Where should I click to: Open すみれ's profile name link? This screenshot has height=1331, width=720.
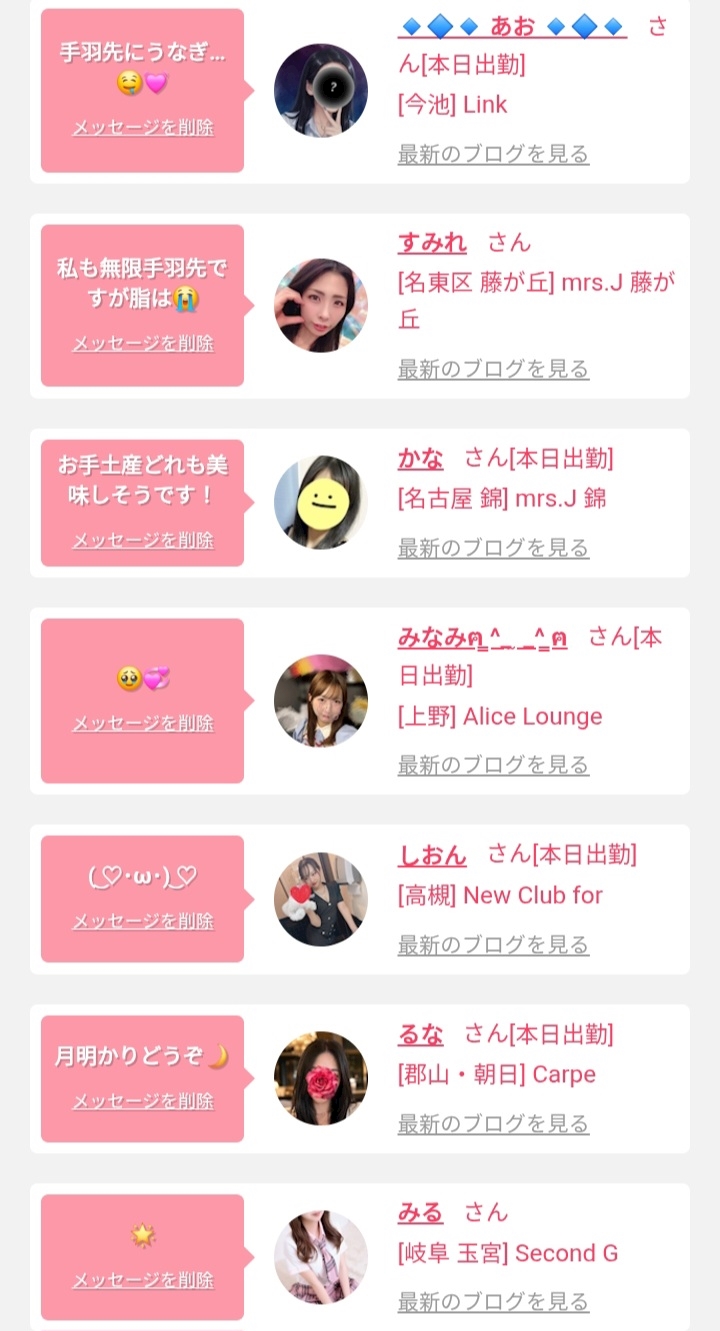(432, 242)
